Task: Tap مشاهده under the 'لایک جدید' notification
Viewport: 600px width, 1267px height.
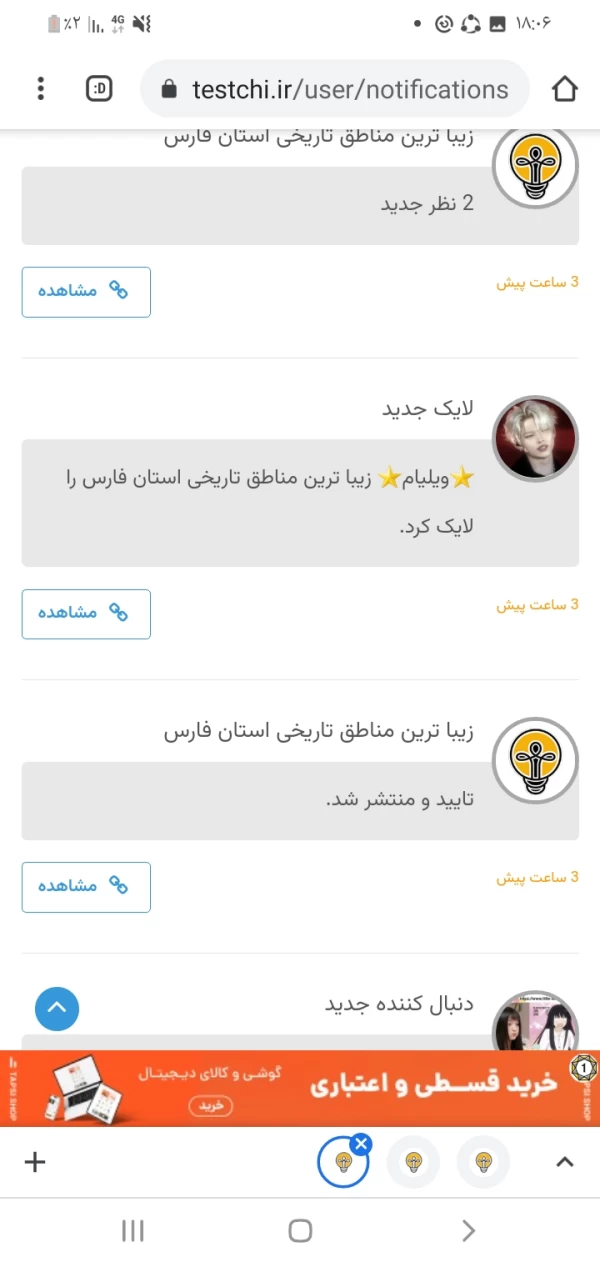Action: click(86, 613)
